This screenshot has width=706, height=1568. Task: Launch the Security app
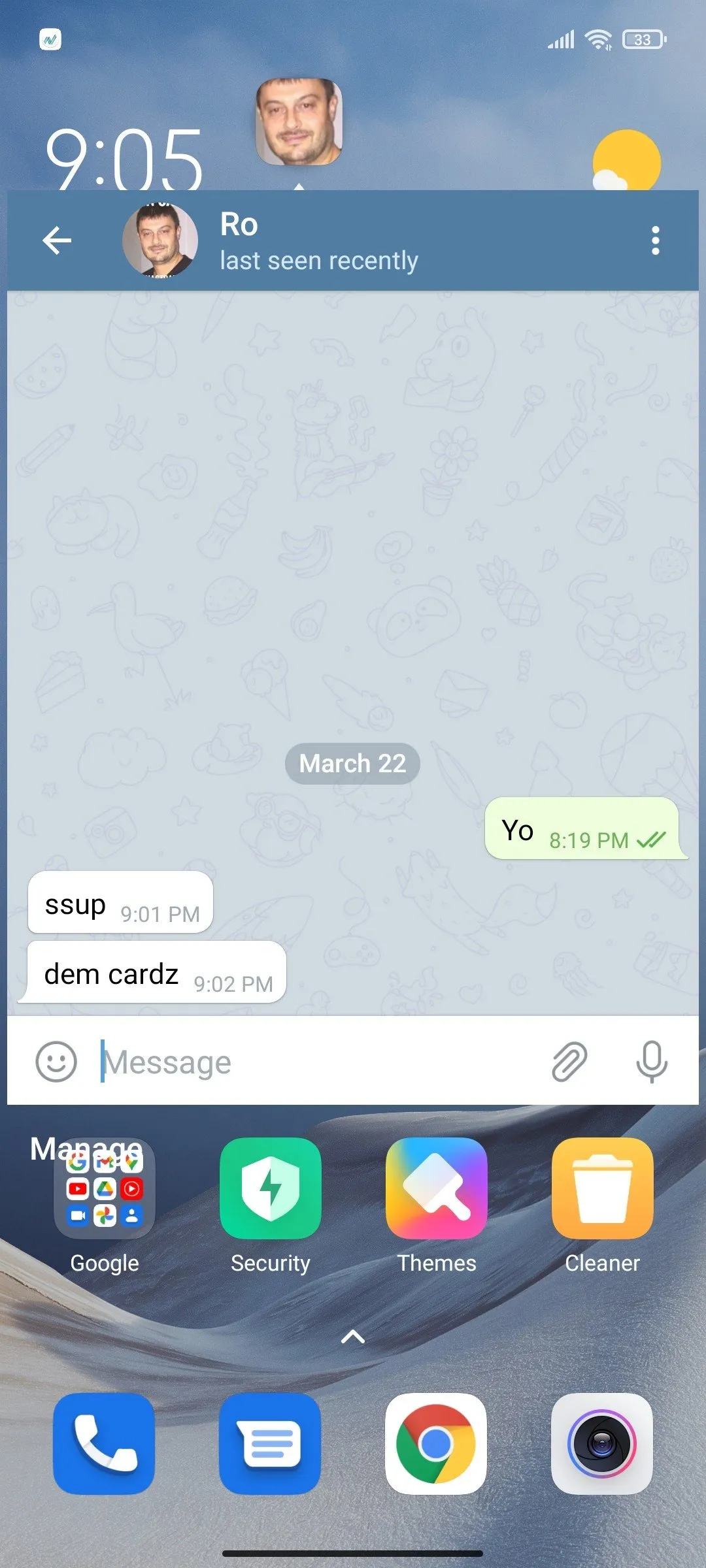tap(271, 1189)
